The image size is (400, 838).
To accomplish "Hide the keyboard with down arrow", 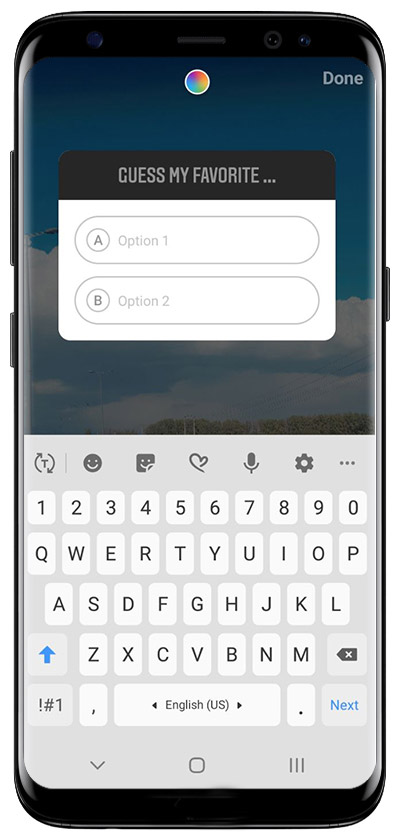I will [x=97, y=765].
